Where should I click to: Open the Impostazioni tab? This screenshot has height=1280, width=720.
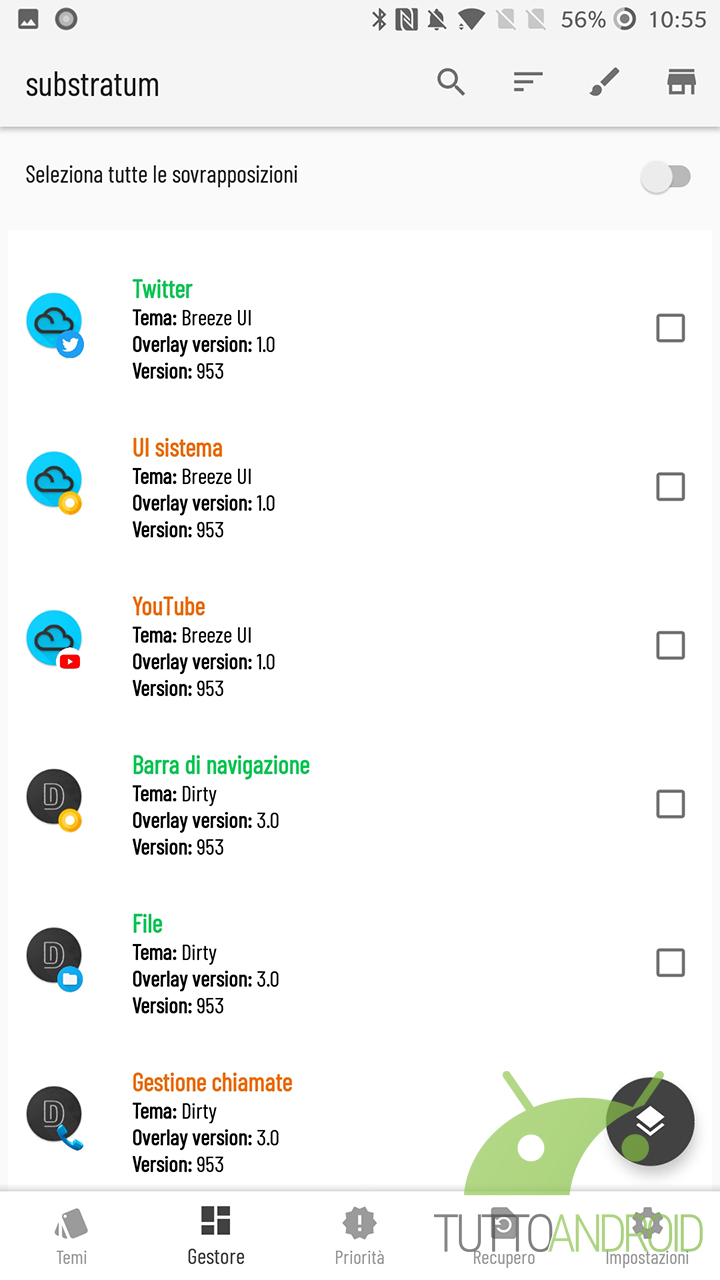tap(647, 1236)
